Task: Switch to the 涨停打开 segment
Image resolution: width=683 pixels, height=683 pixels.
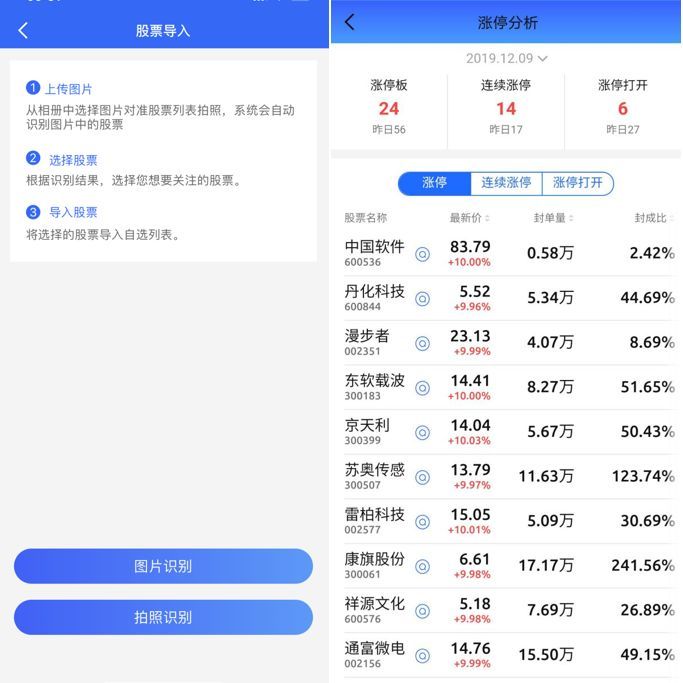Action: [578, 183]
